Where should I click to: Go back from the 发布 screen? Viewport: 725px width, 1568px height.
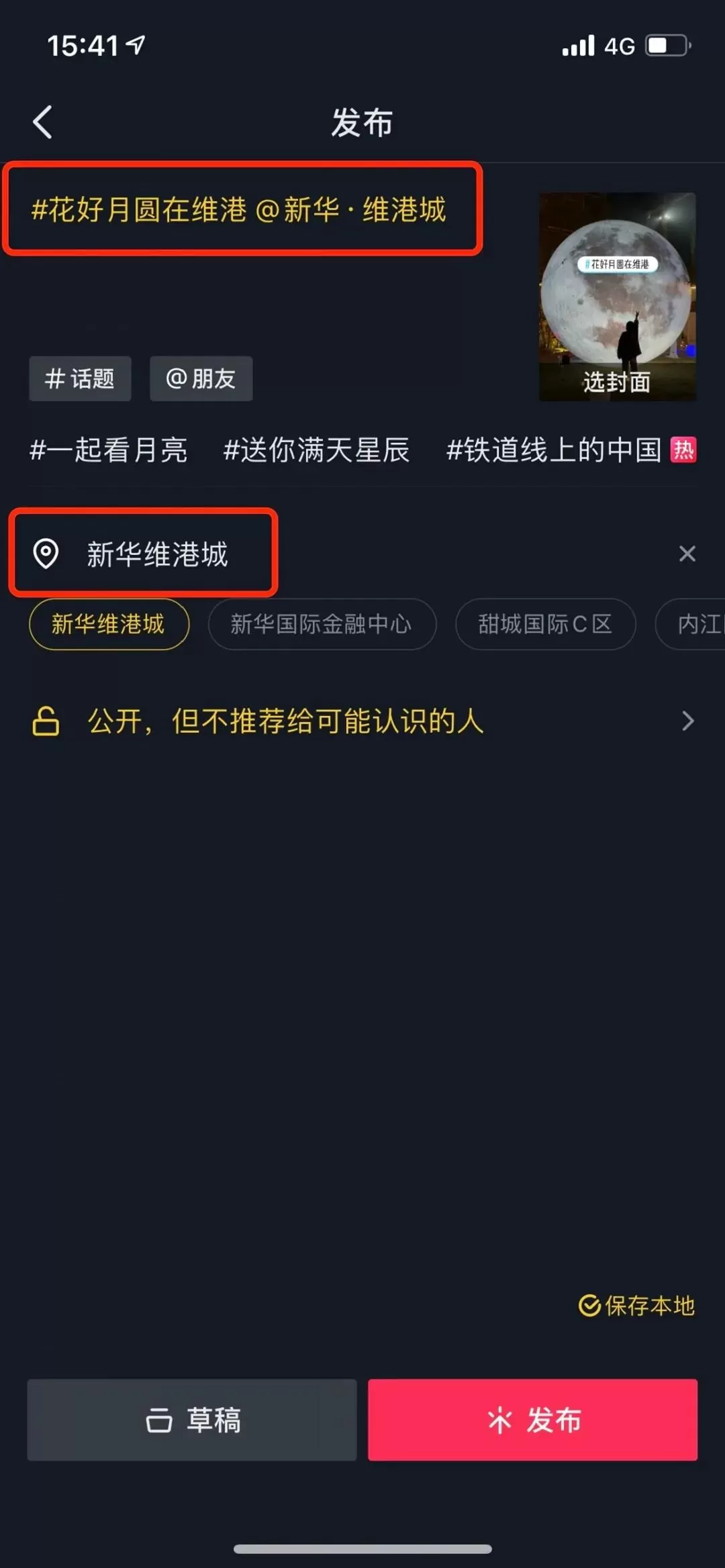tap(43, 122)
